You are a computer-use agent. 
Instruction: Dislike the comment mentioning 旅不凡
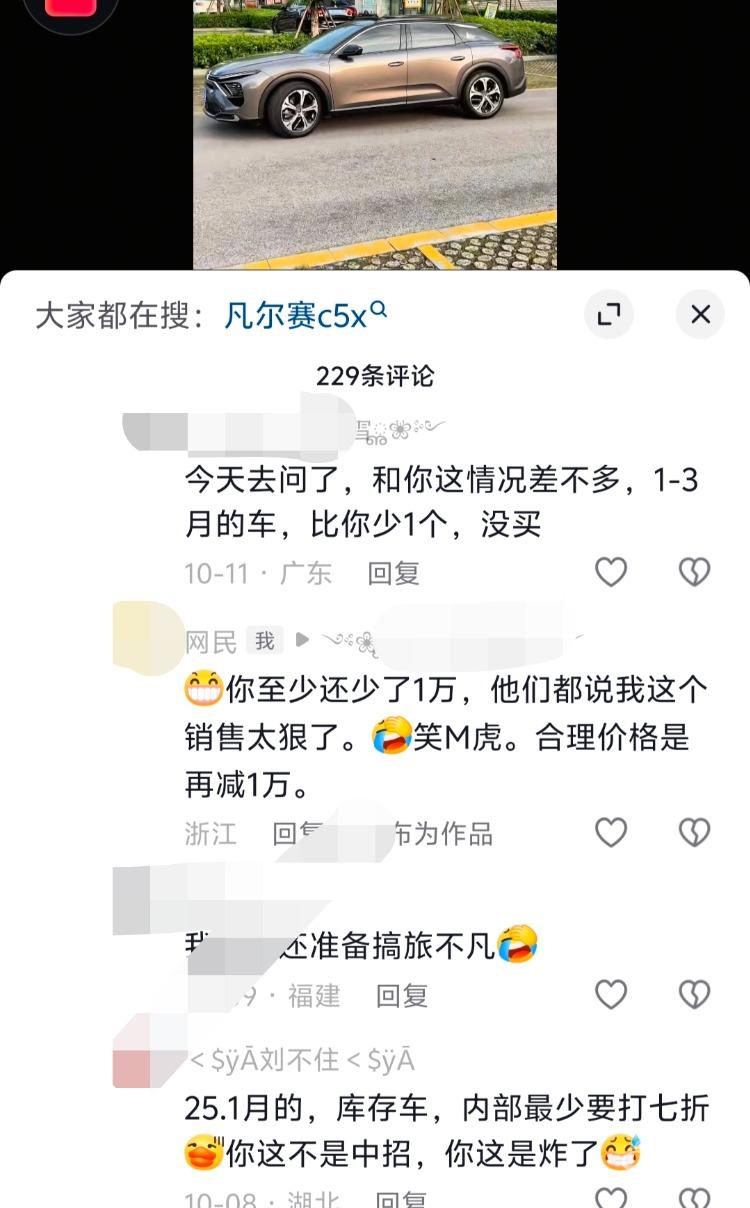694,994
